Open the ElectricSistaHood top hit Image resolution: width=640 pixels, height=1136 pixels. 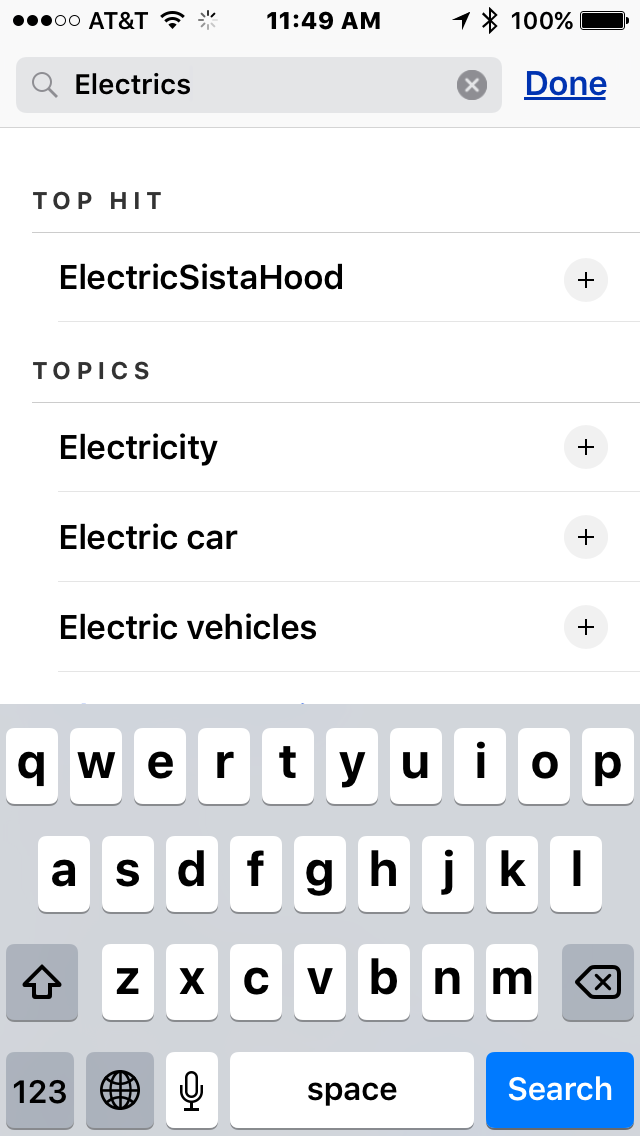(x=201, y=277)
